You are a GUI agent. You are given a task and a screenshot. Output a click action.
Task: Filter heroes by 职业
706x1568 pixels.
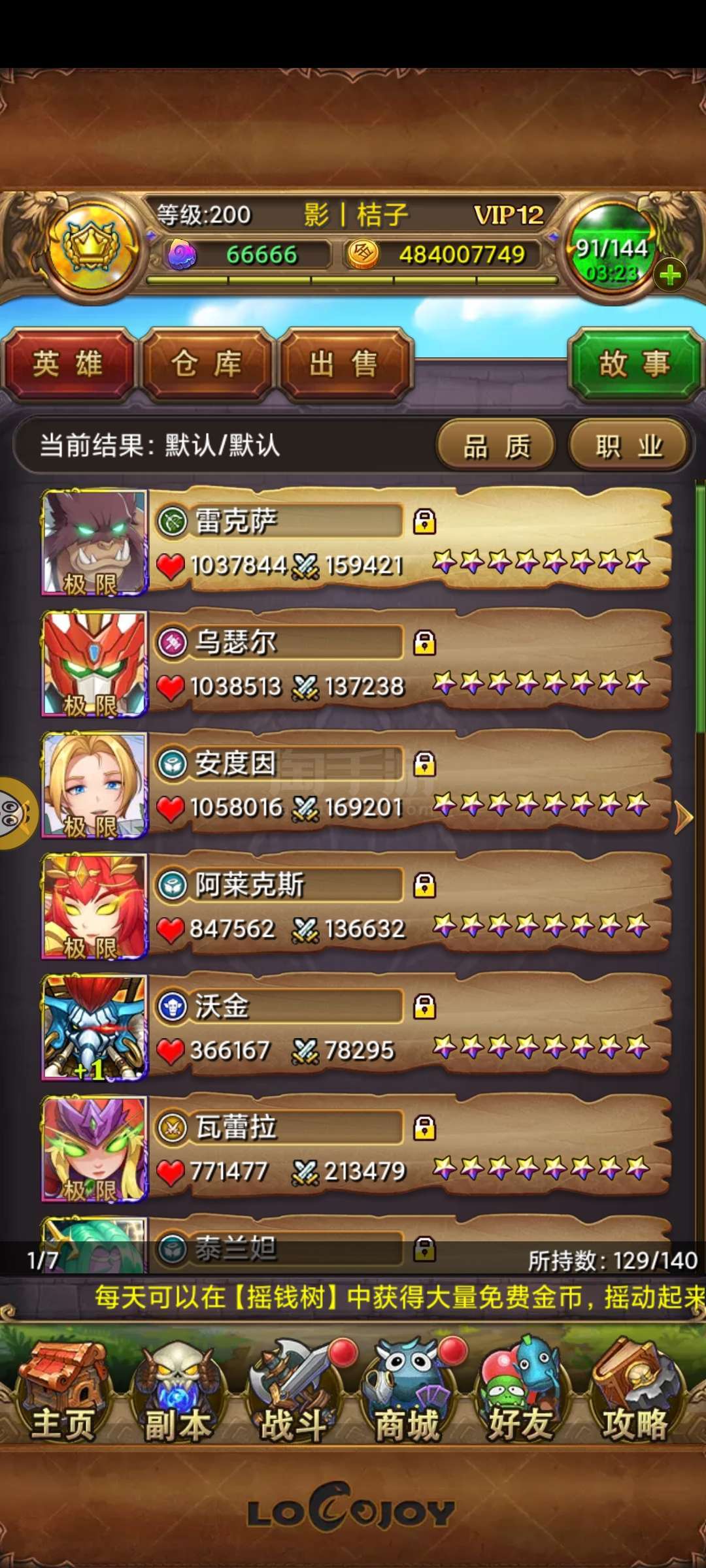629,447
